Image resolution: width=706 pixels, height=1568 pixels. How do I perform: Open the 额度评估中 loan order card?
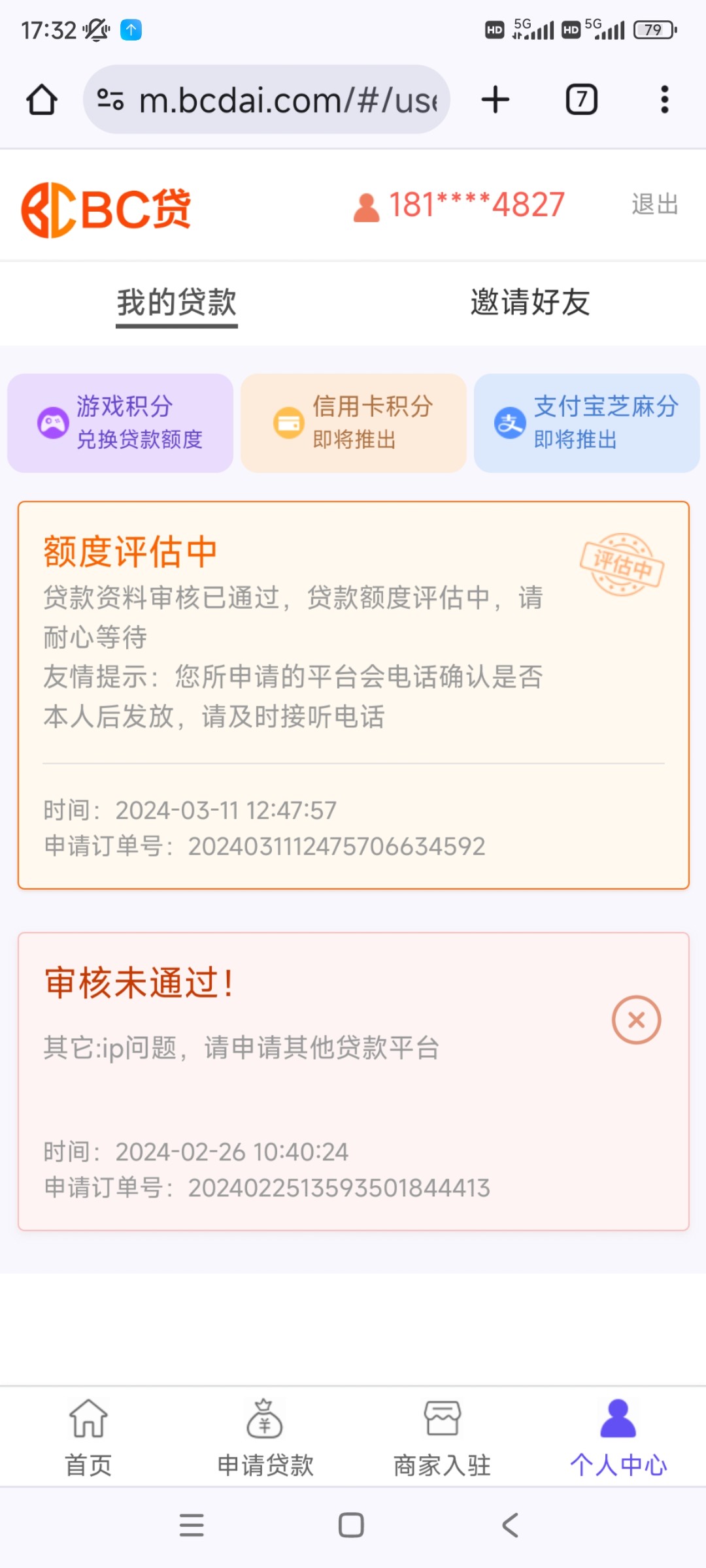[353, 694]
